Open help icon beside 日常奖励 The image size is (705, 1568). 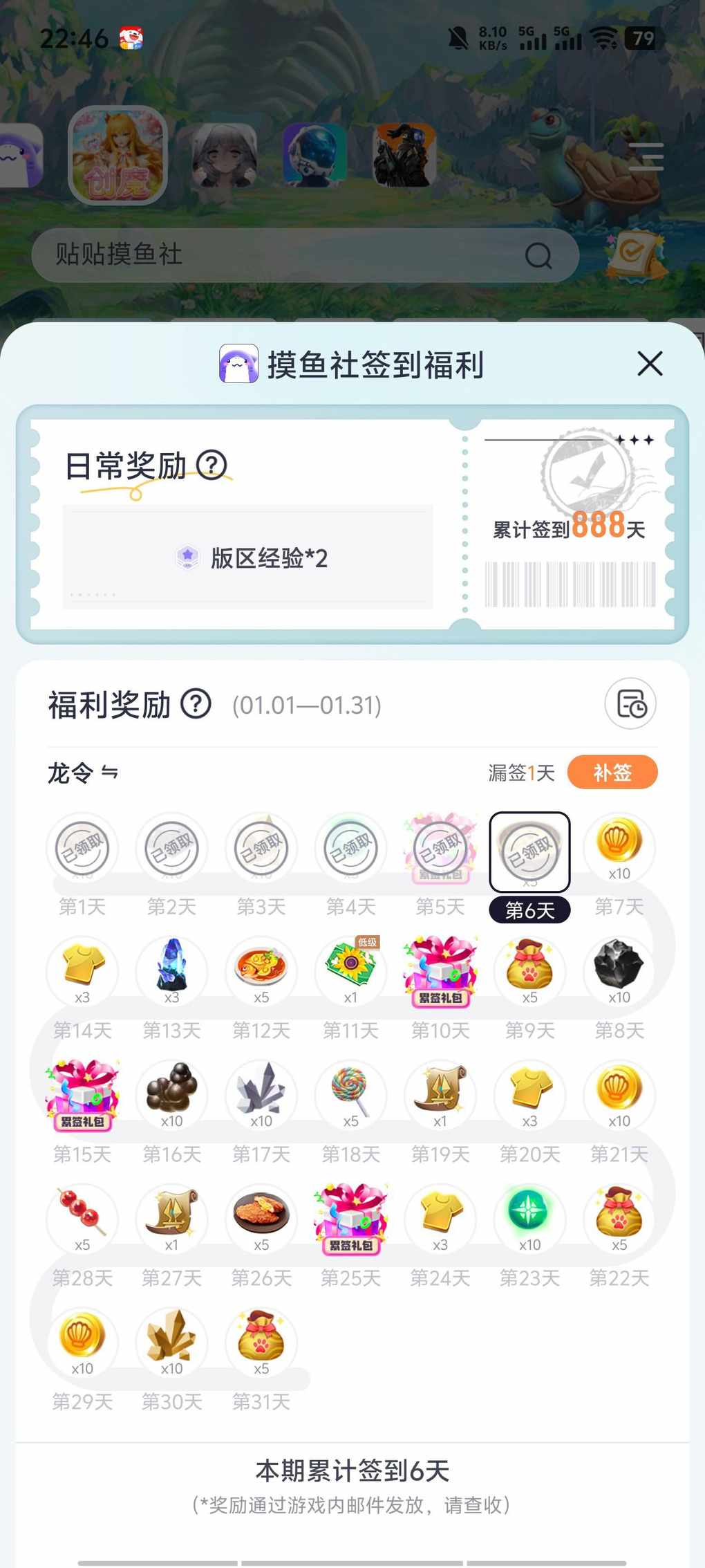pos(211,465)
